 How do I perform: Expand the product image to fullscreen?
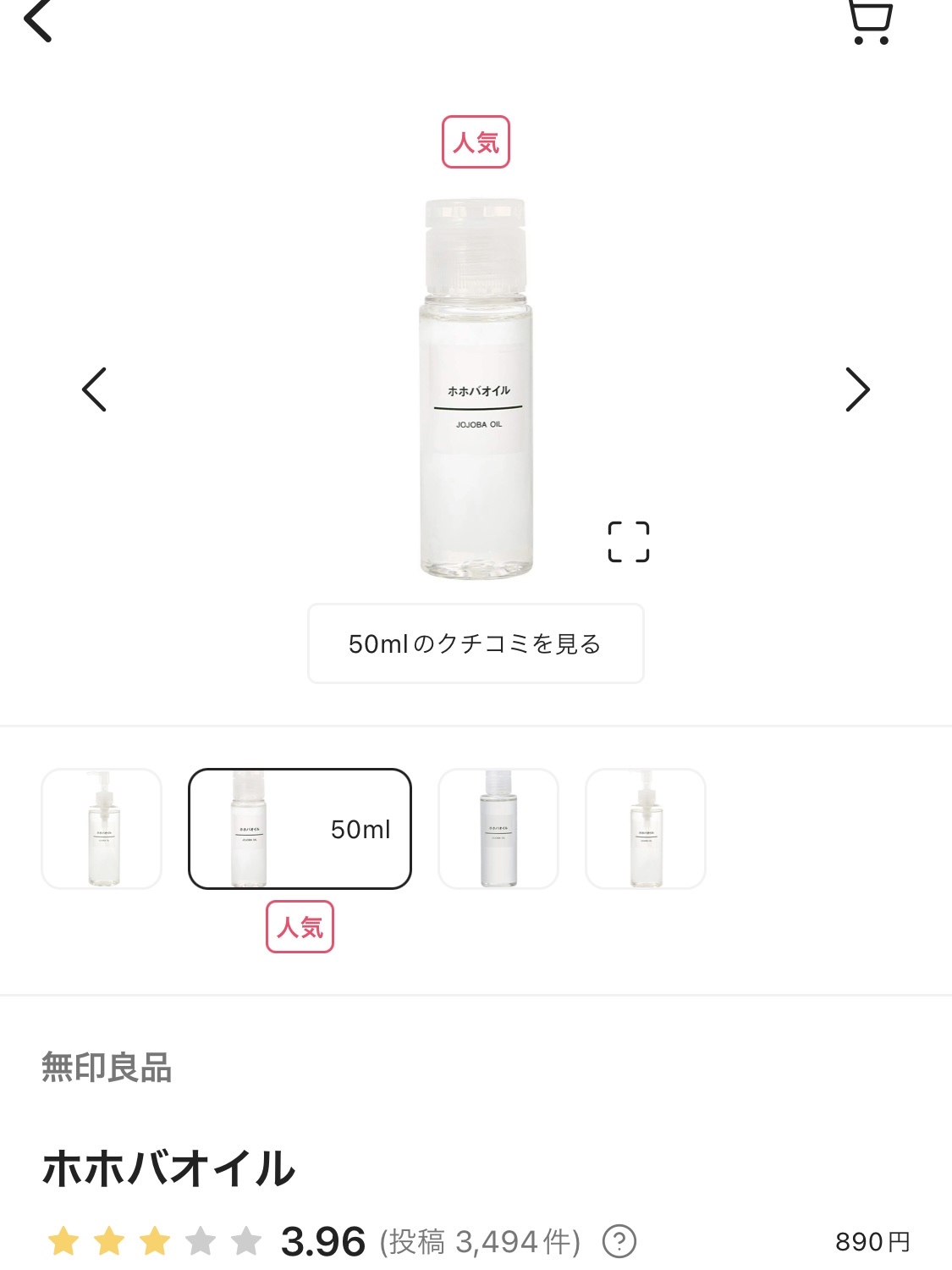(x=629, y=542)
